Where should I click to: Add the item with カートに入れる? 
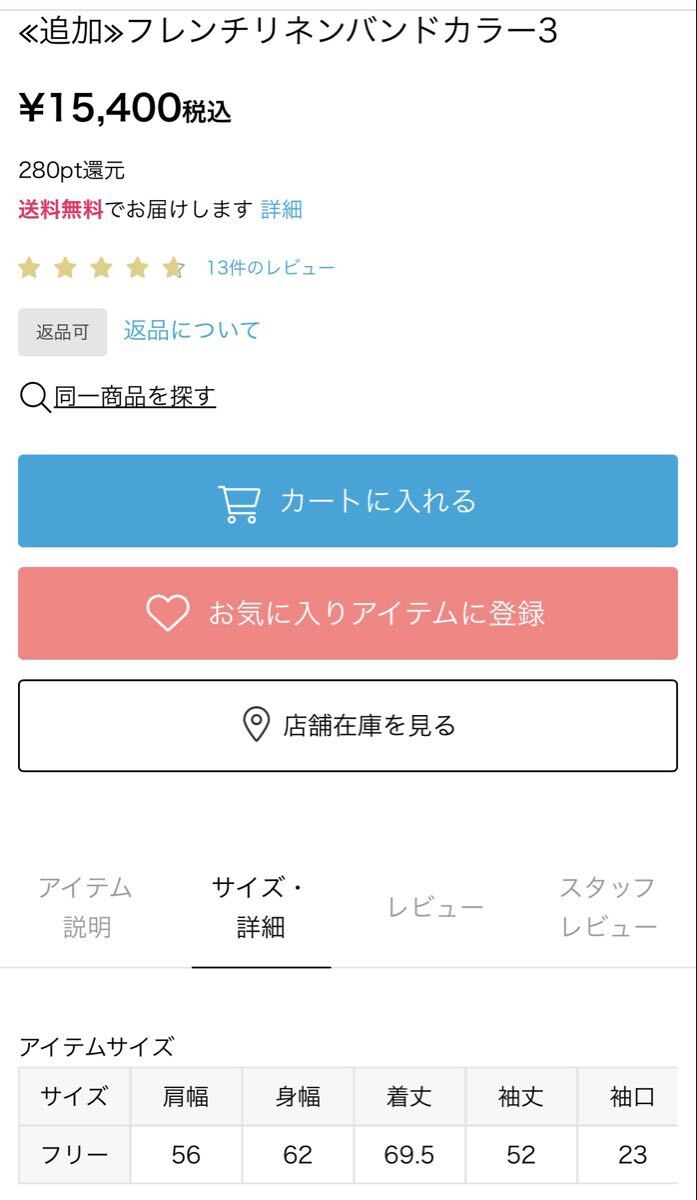(x=347, y=501)
